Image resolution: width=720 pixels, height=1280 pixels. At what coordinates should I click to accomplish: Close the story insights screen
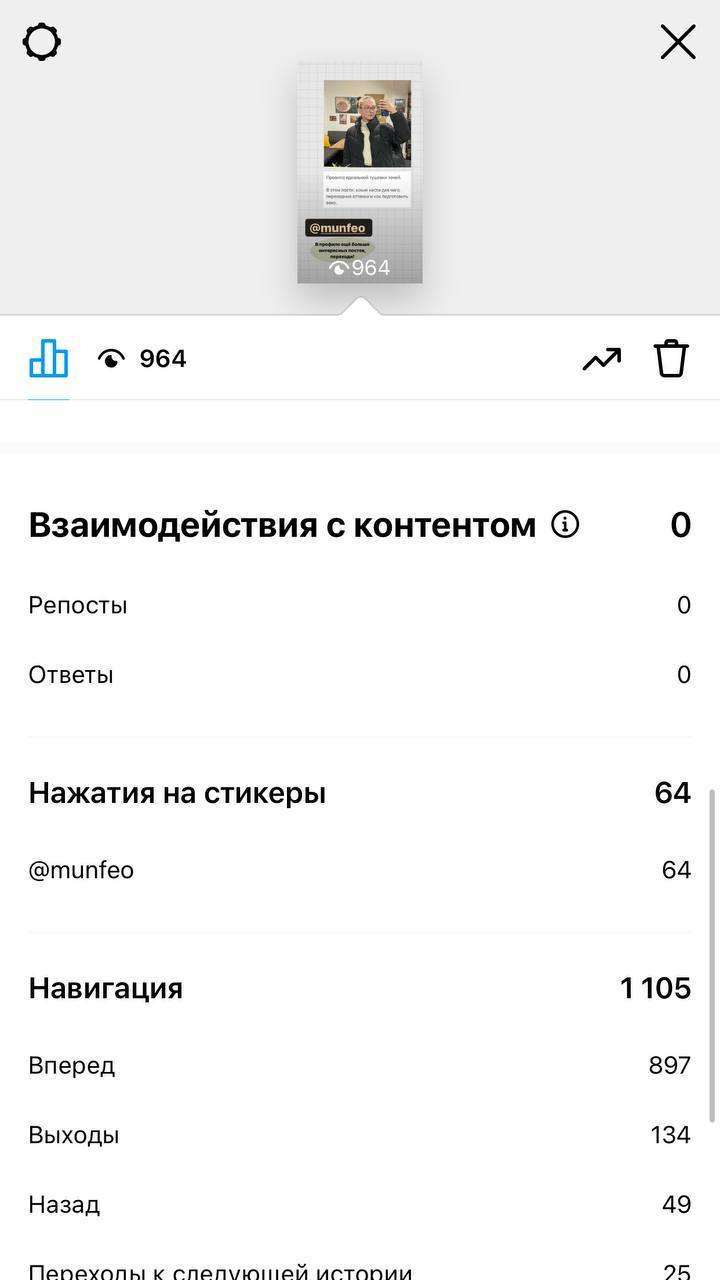[x=677, y=42]
